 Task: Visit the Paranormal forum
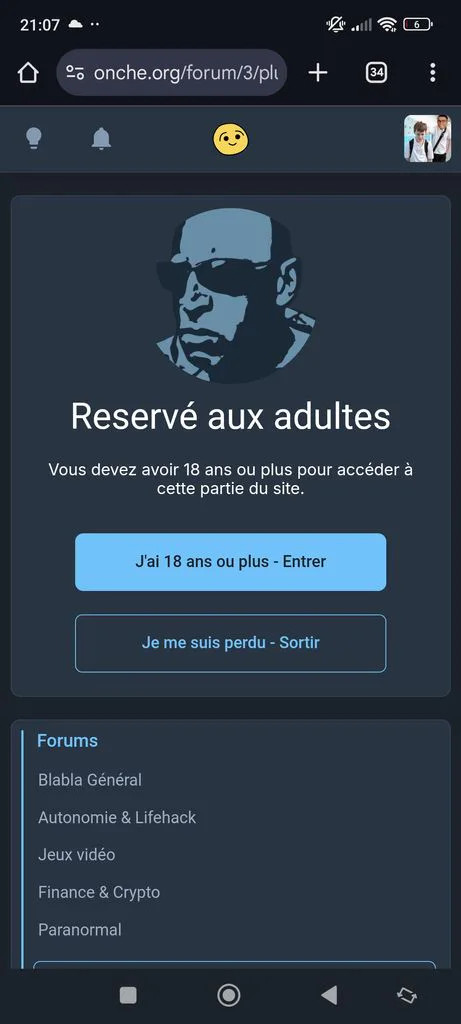tap(80, 929)
